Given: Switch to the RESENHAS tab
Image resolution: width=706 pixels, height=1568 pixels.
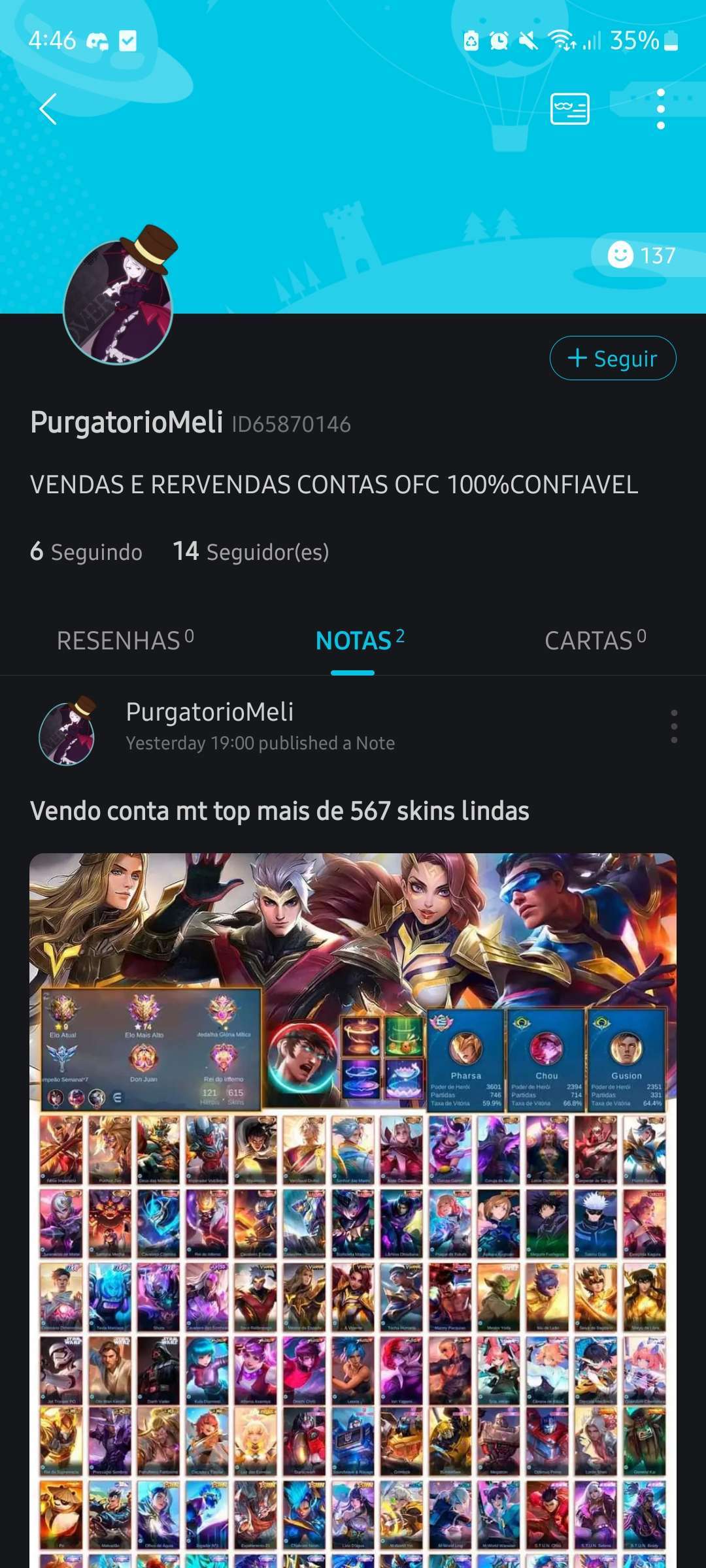Looking at the screenshot, I should pos(125,640).
